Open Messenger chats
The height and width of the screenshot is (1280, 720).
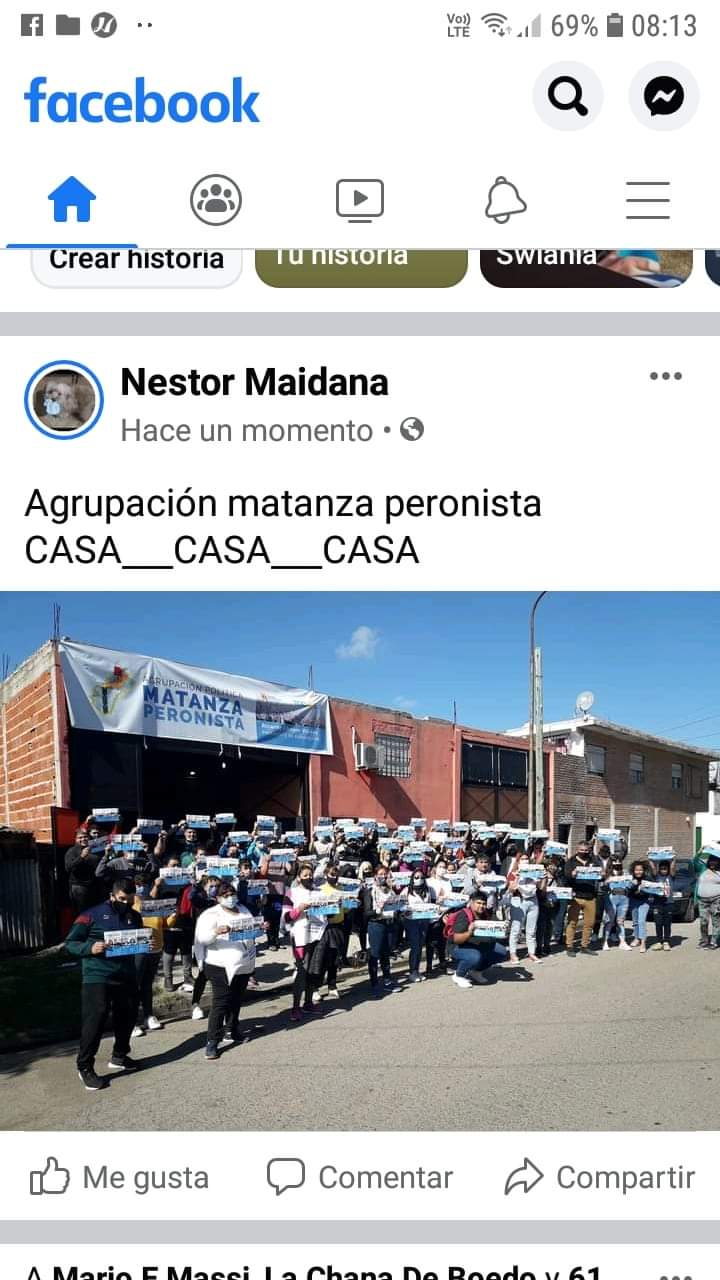(663, 97)
